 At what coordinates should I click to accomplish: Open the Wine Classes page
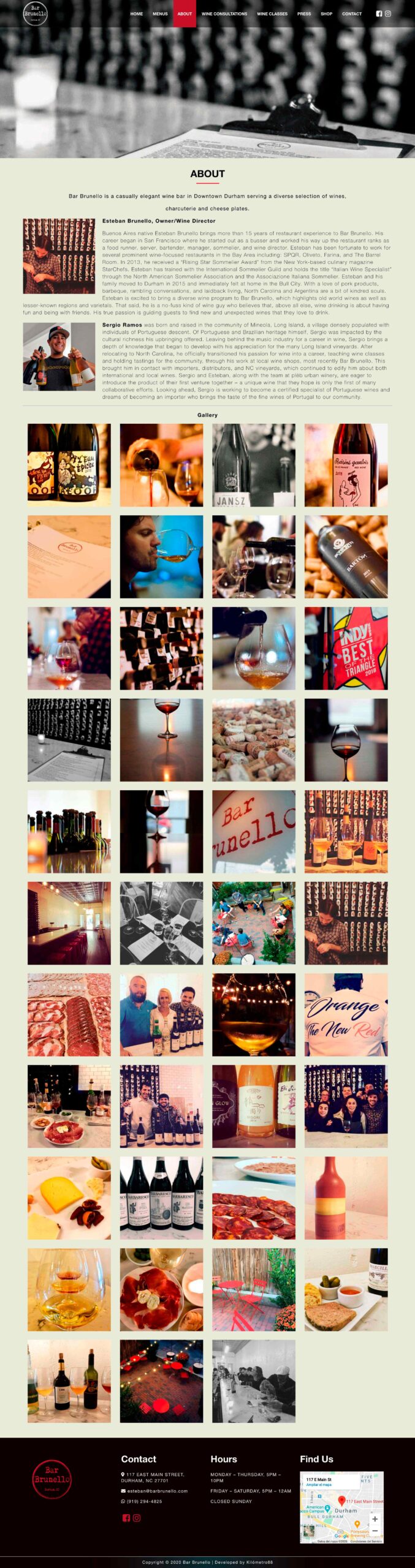click(272, 13)
